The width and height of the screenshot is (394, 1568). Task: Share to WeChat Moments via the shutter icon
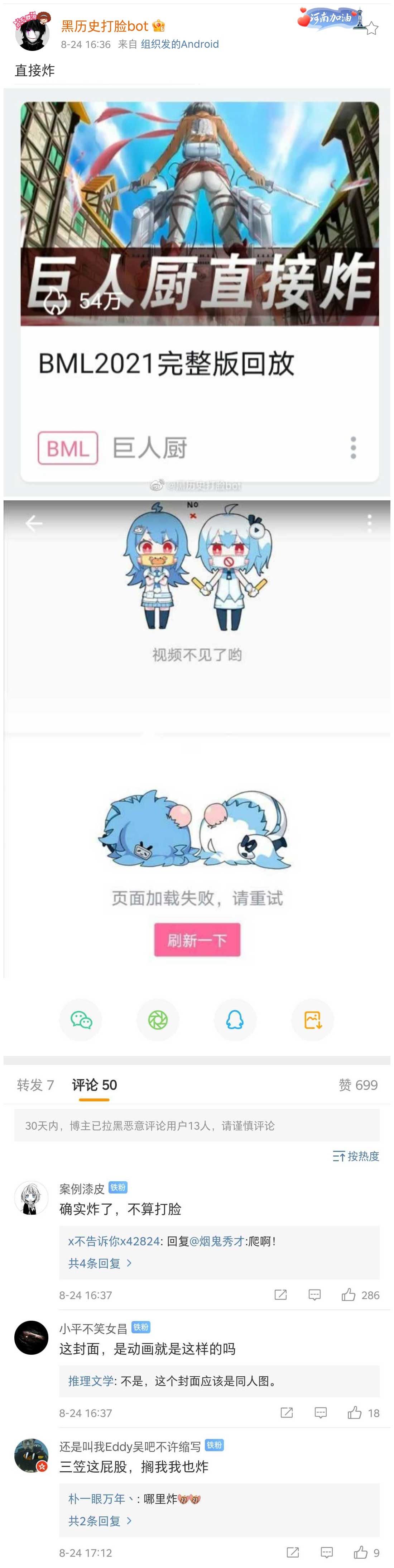tap(158, 1020)
